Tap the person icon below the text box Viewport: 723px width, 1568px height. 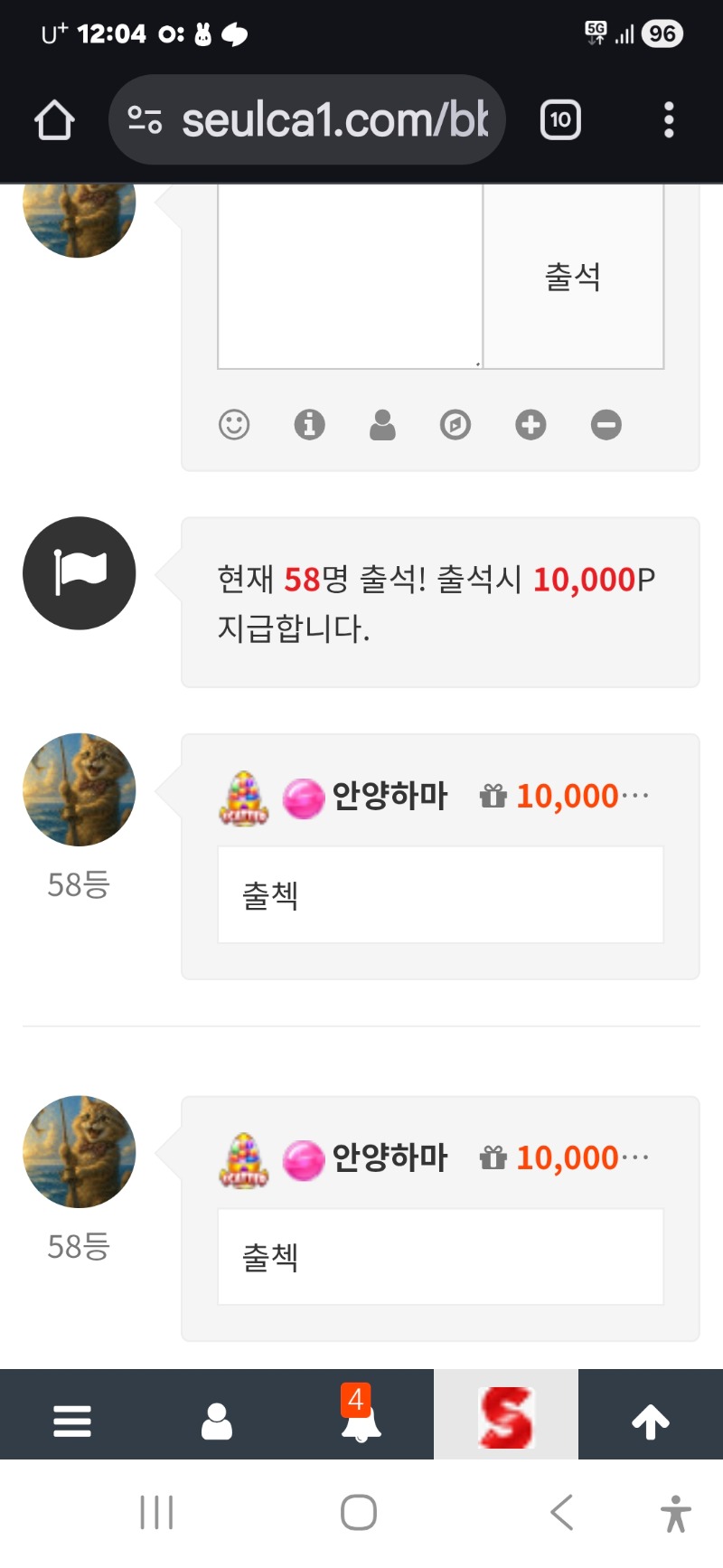tap(382, 424)
